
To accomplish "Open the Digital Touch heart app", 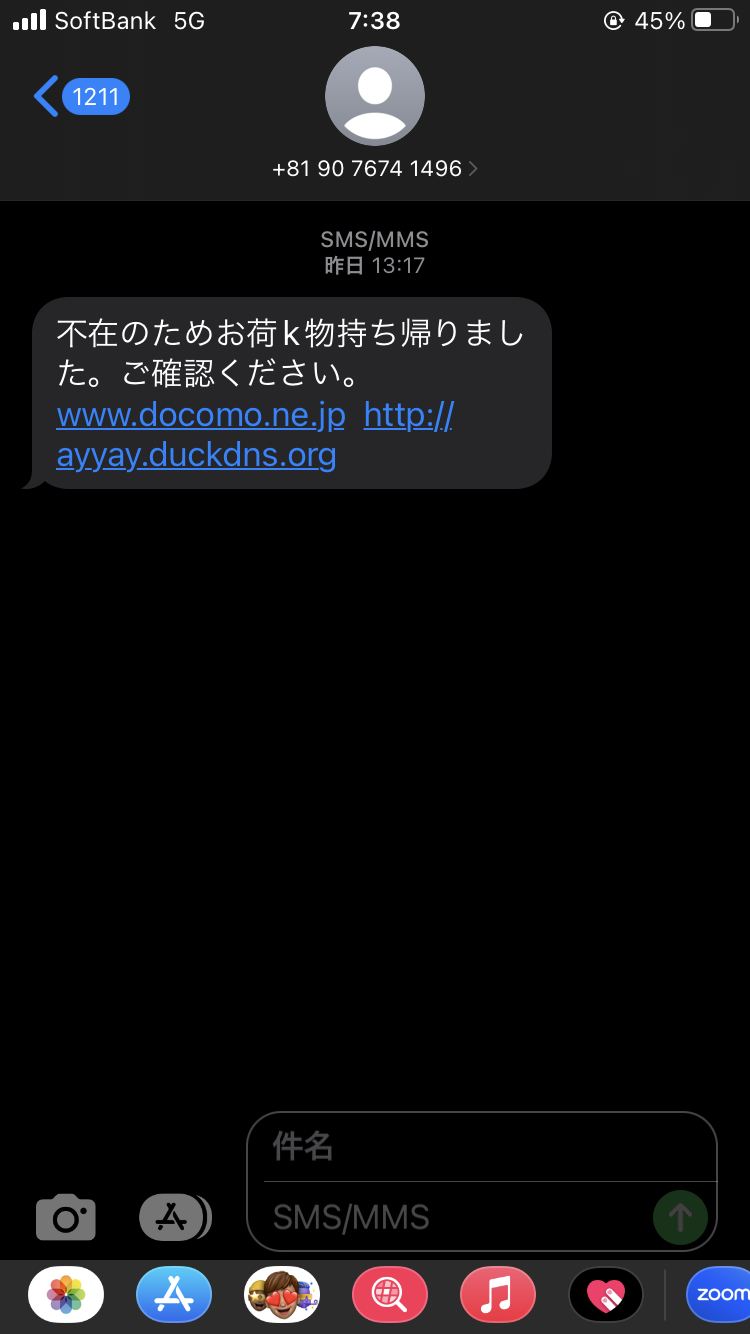I will pos(606,1296).
